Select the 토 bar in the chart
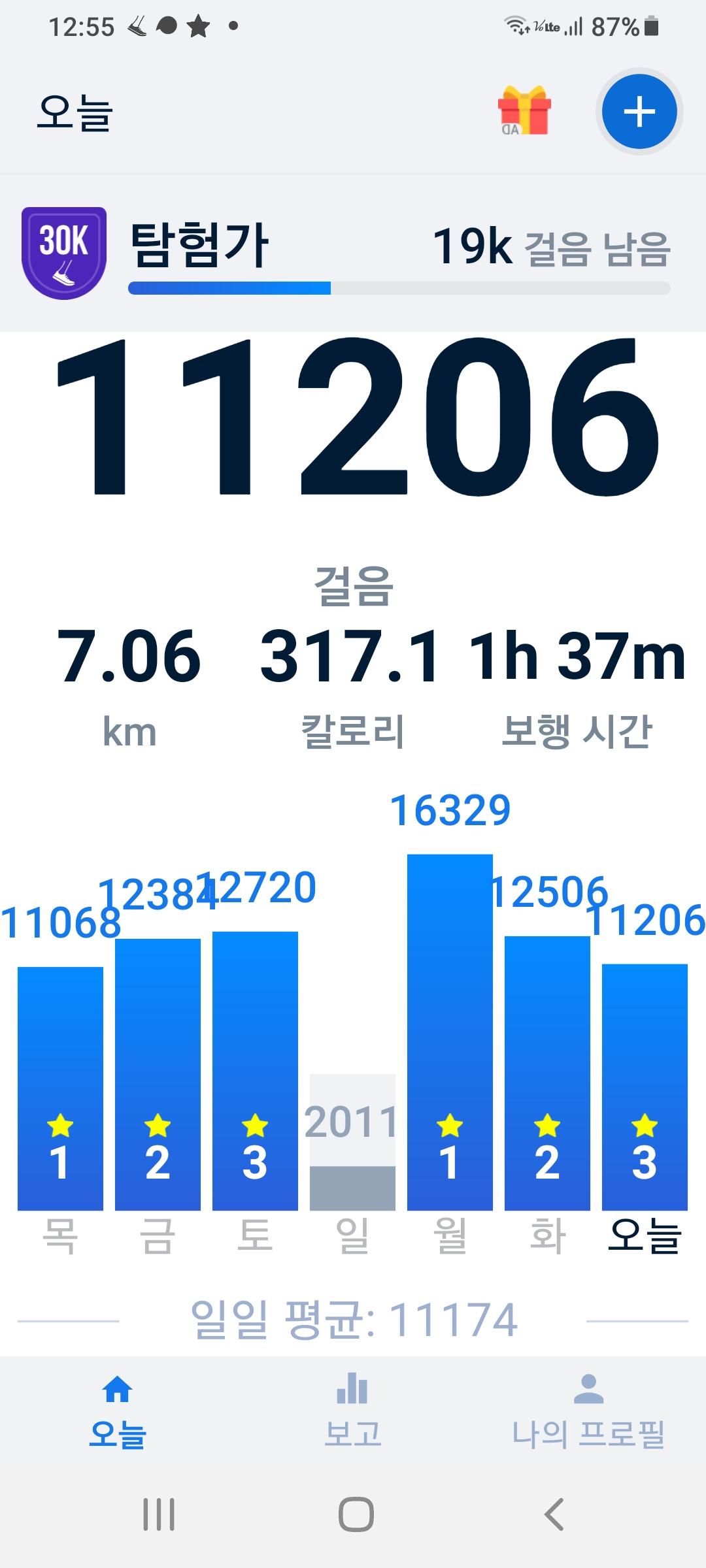 (255, 1071)
